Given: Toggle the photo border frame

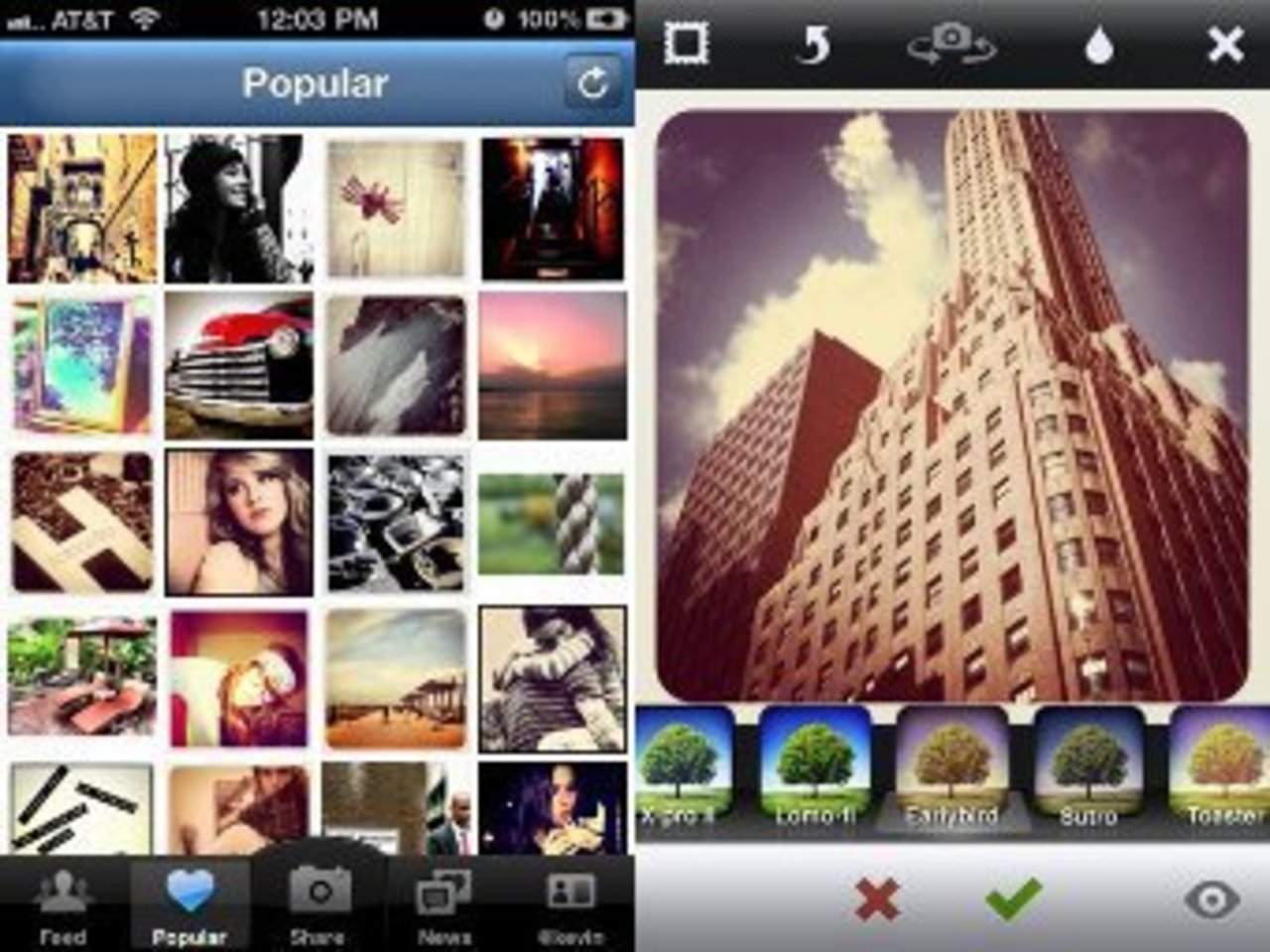Looking at the screenshot, I should [x=687, y=45].
